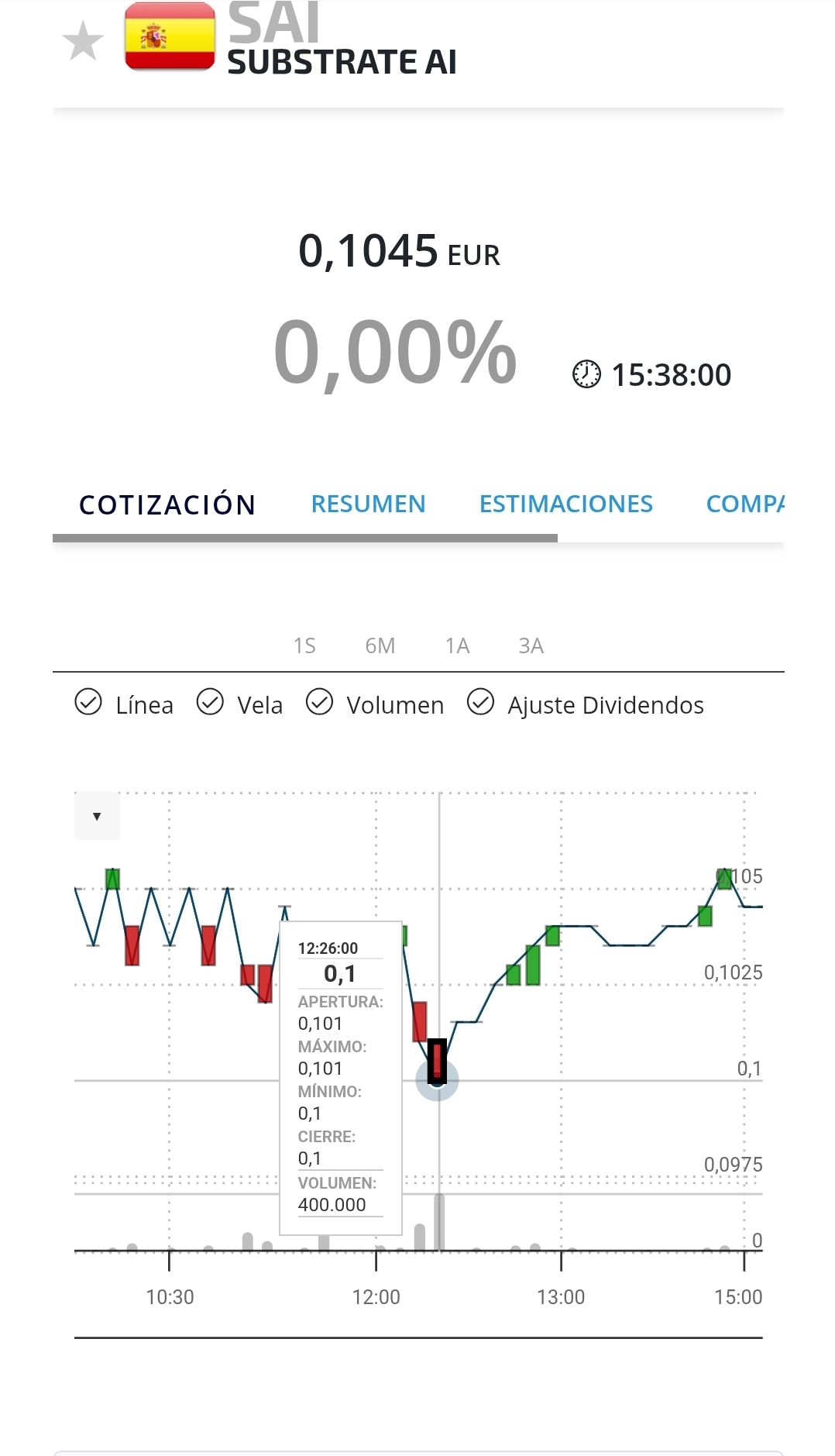The image size is (835, 1456).
Task: Select the Cotización tab
Action: 167,504
